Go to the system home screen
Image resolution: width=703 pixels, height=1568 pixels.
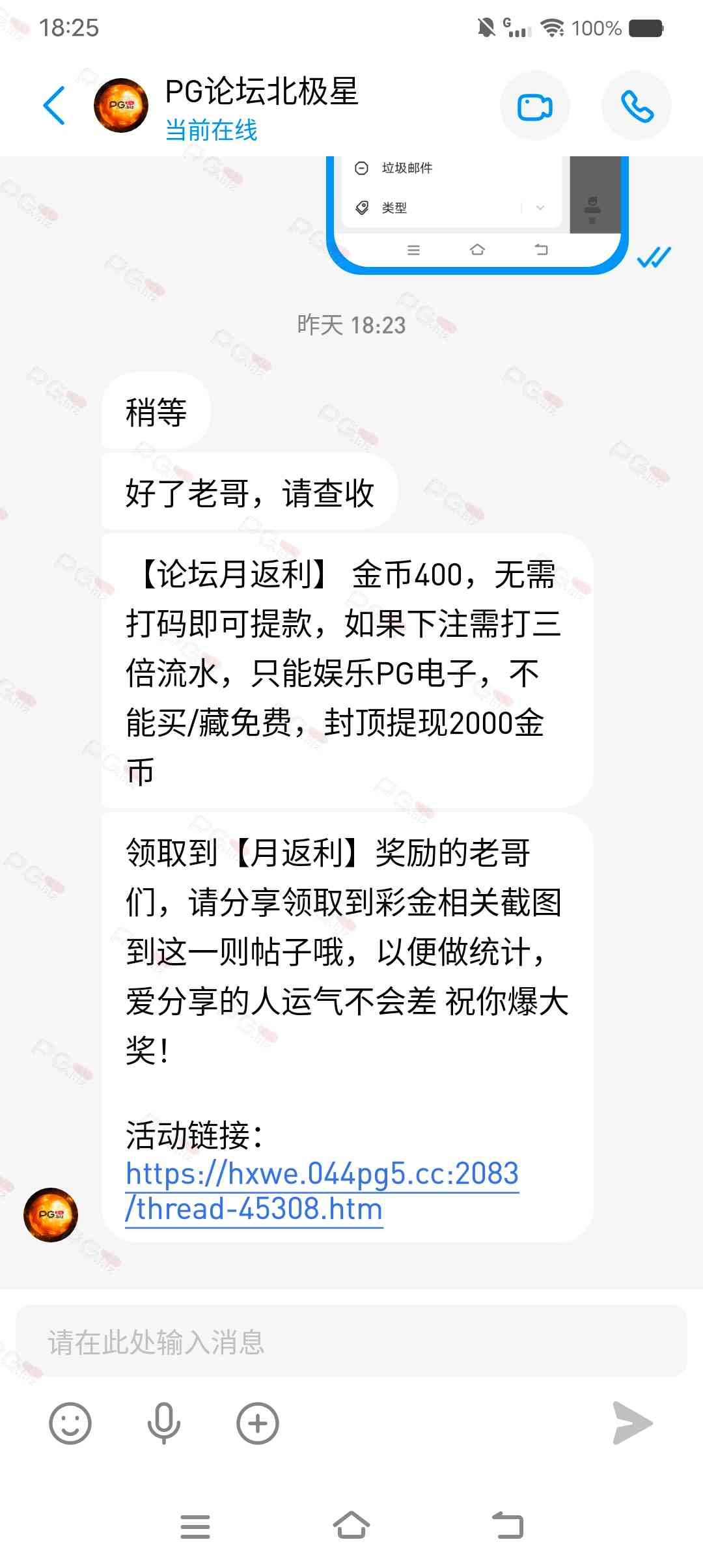click(351, 1526)
